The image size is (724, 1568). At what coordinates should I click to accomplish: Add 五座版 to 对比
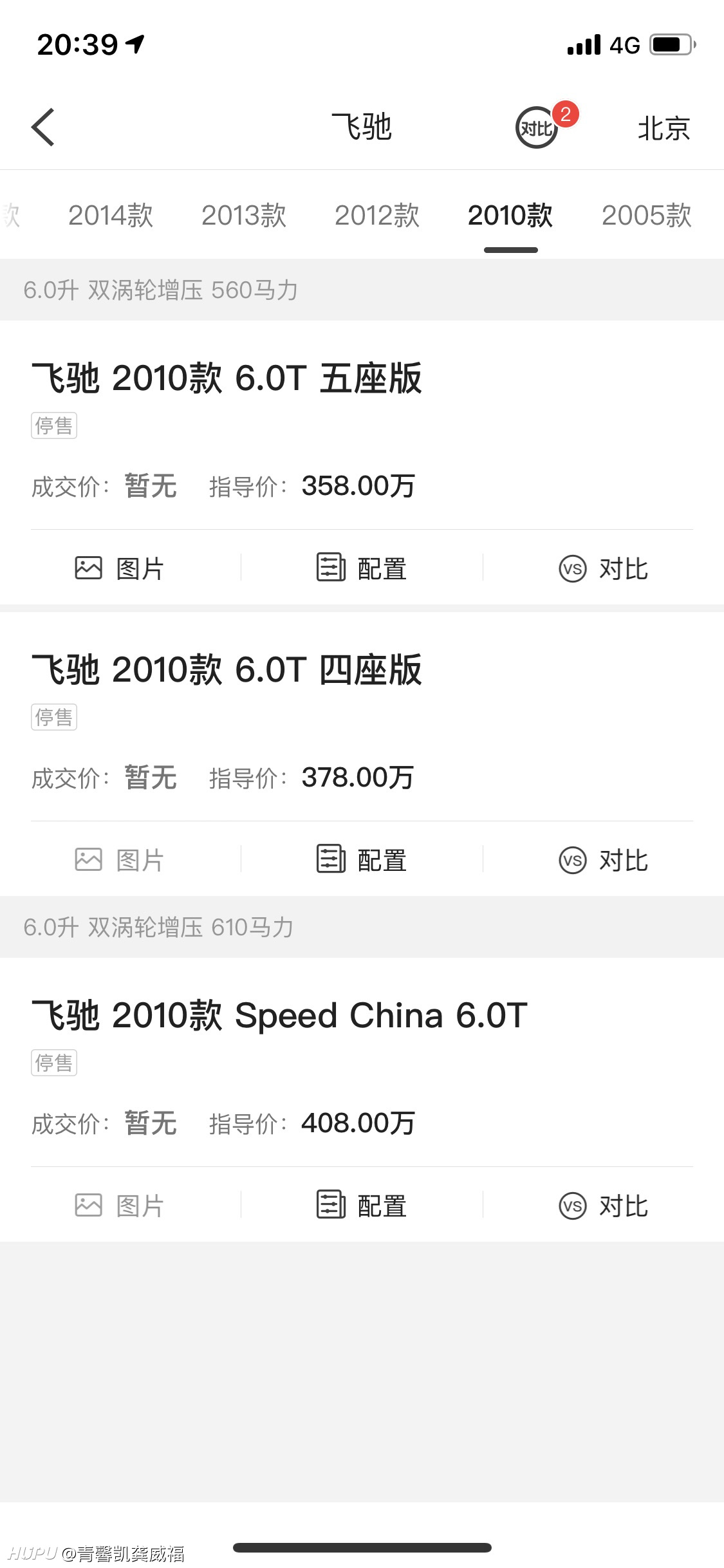604,568
